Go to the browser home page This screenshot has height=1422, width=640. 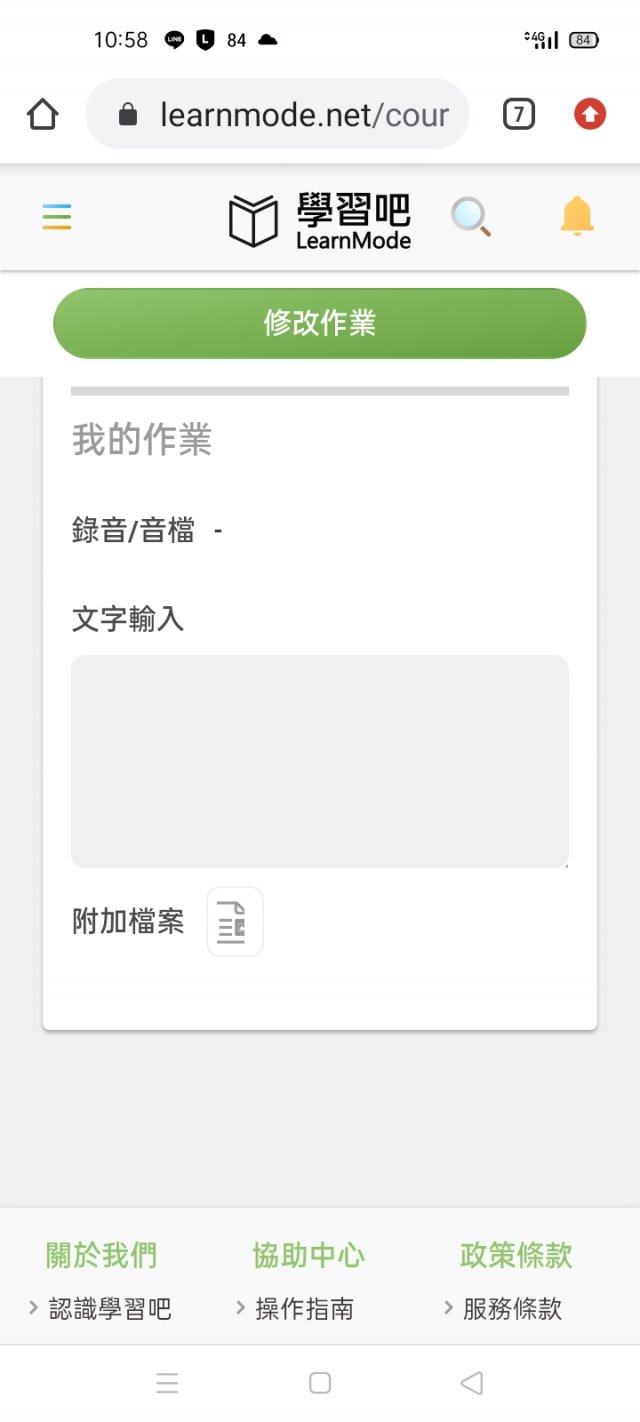[x=43, y=115]
